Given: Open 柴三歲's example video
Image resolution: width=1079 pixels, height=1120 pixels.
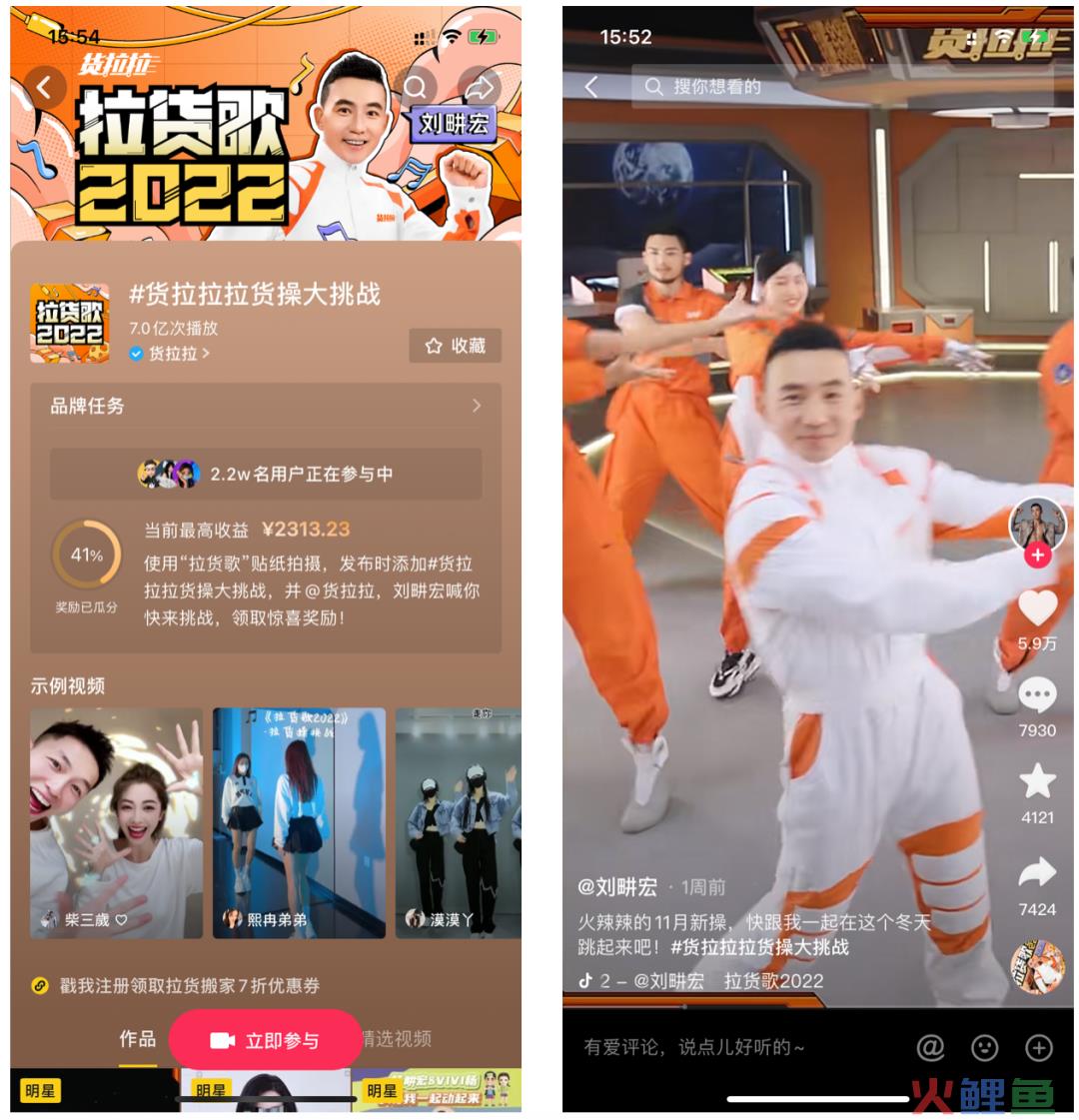Looking at the screenshot, I should [x=116, y=822].
